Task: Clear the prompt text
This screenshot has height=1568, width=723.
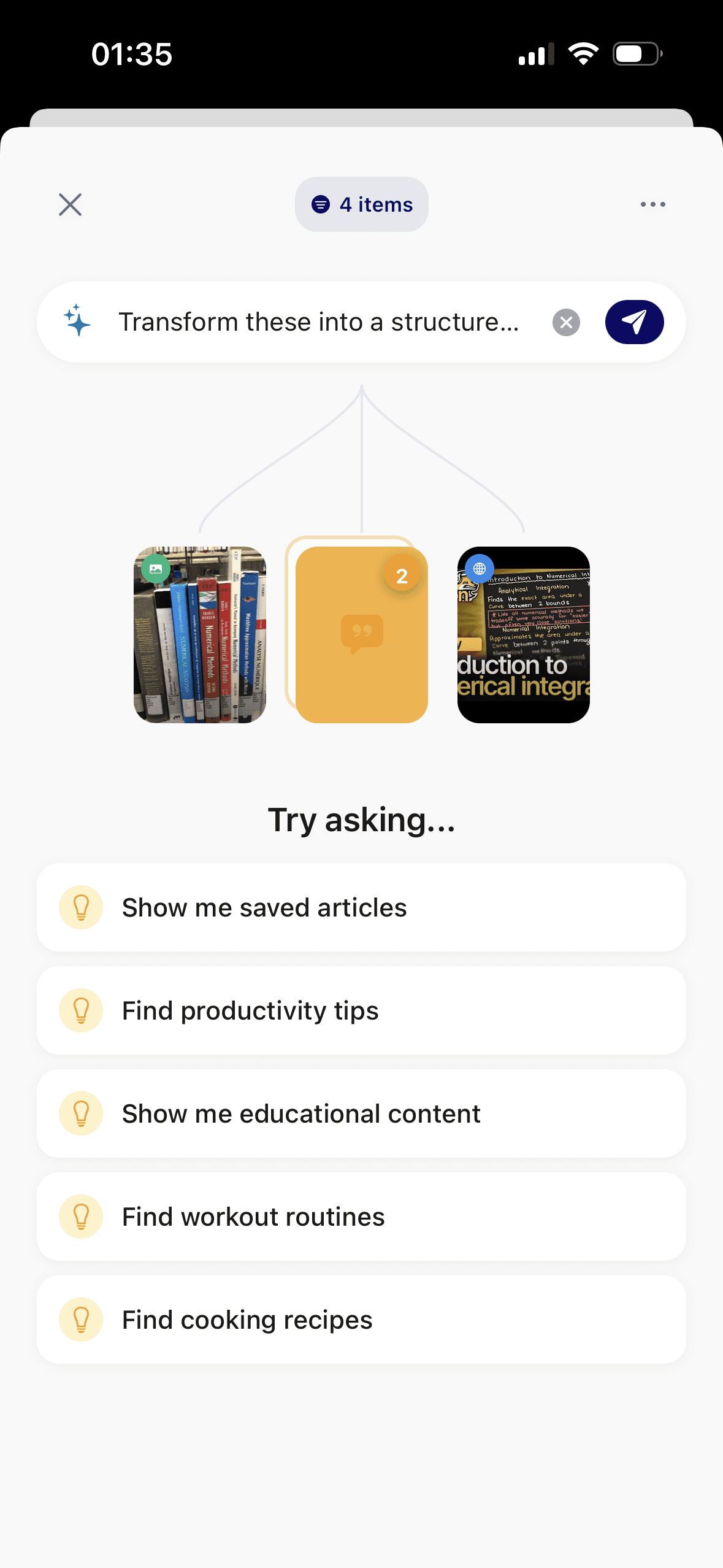Action: (x=566, y=323)
